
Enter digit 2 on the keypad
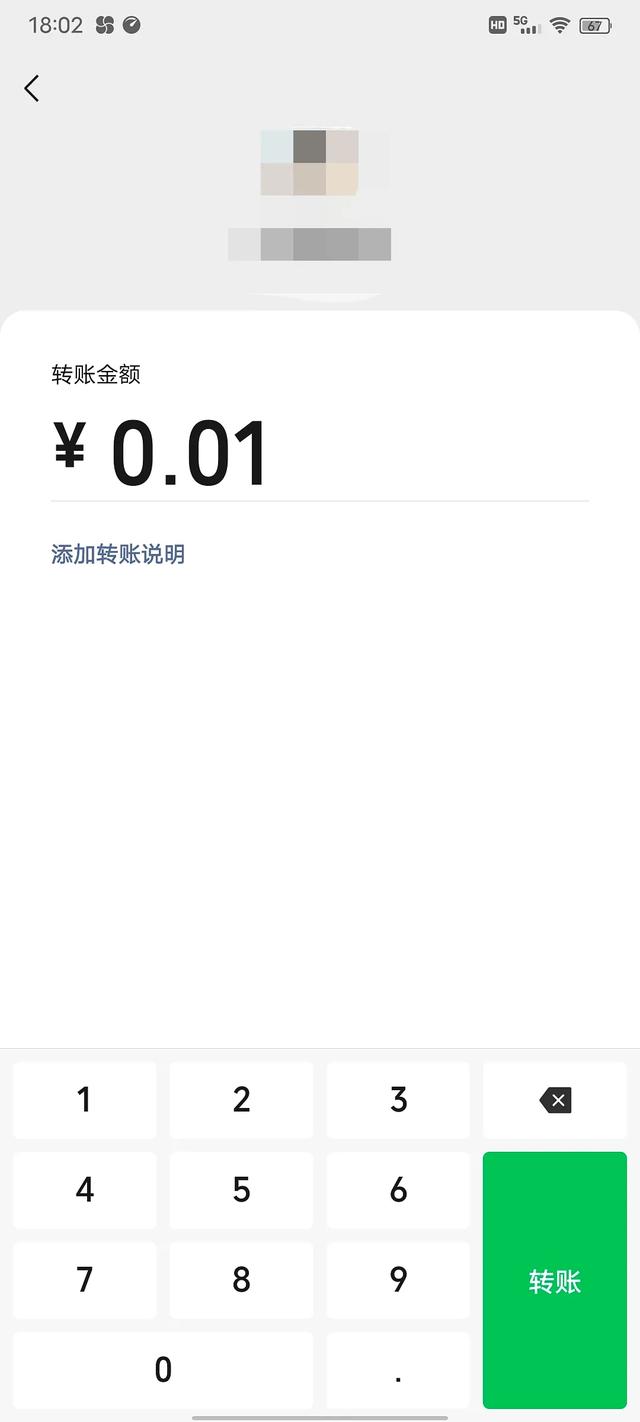click(241, 1100)
